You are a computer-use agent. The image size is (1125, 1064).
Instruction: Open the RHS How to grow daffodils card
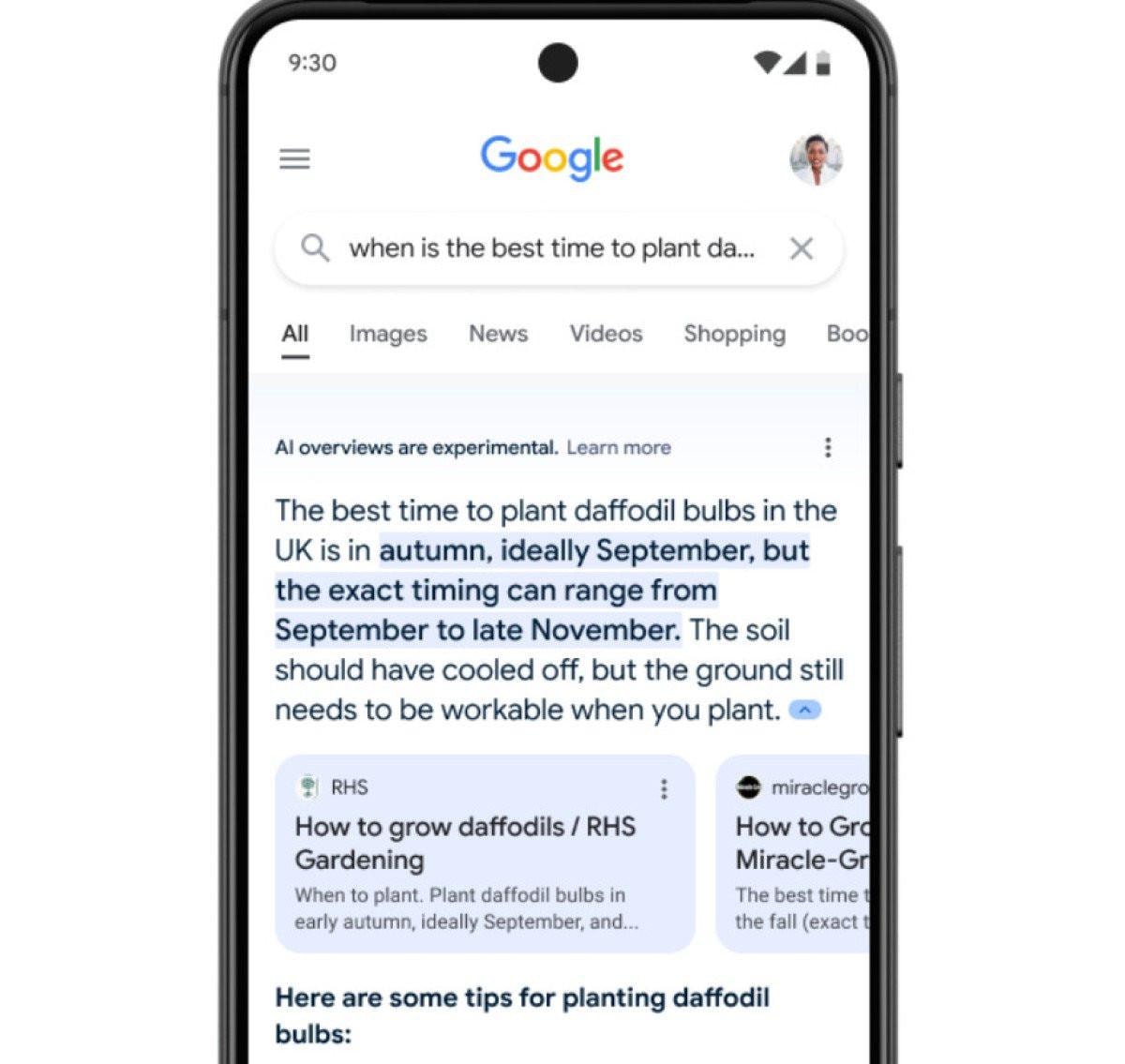tap(465, 844)
